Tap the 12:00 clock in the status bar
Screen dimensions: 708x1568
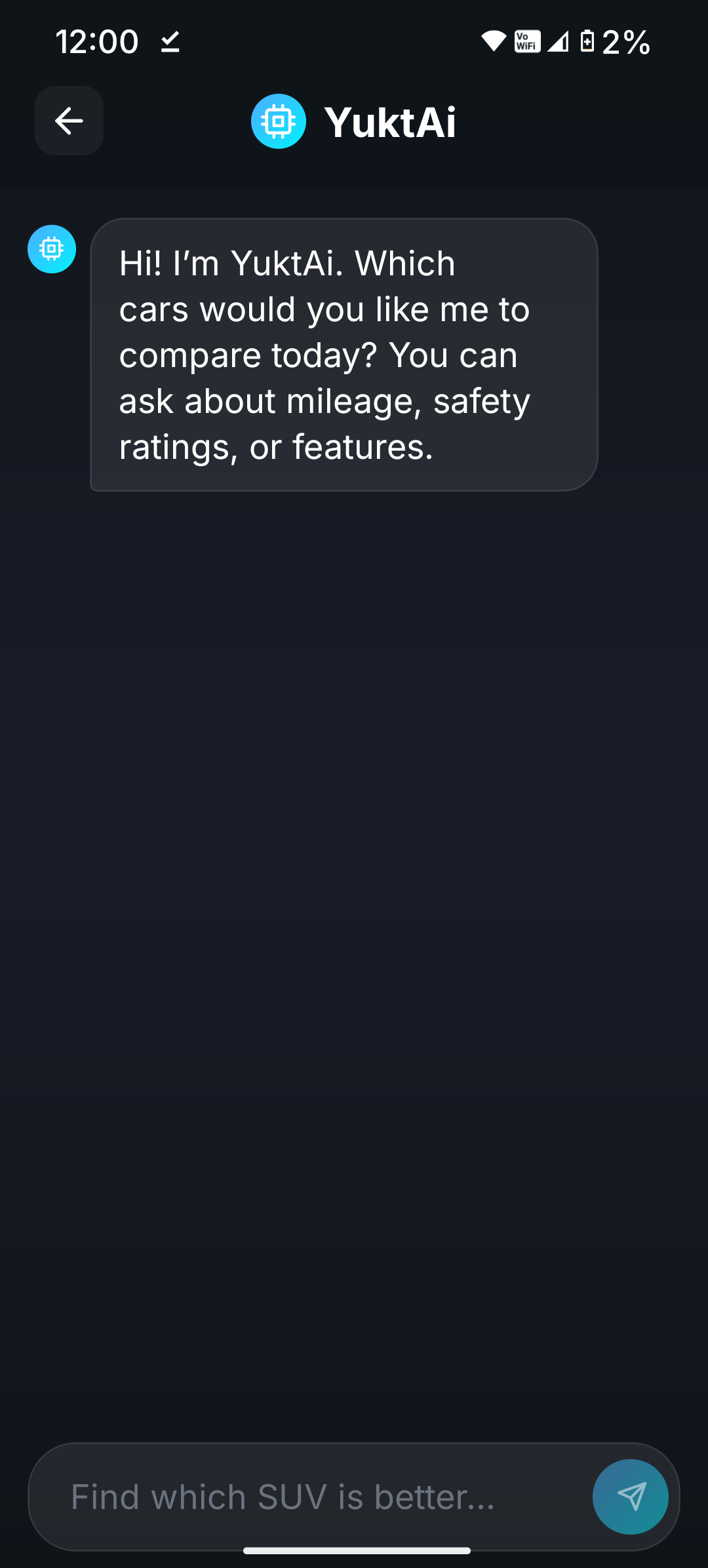(x=97, y=41)
